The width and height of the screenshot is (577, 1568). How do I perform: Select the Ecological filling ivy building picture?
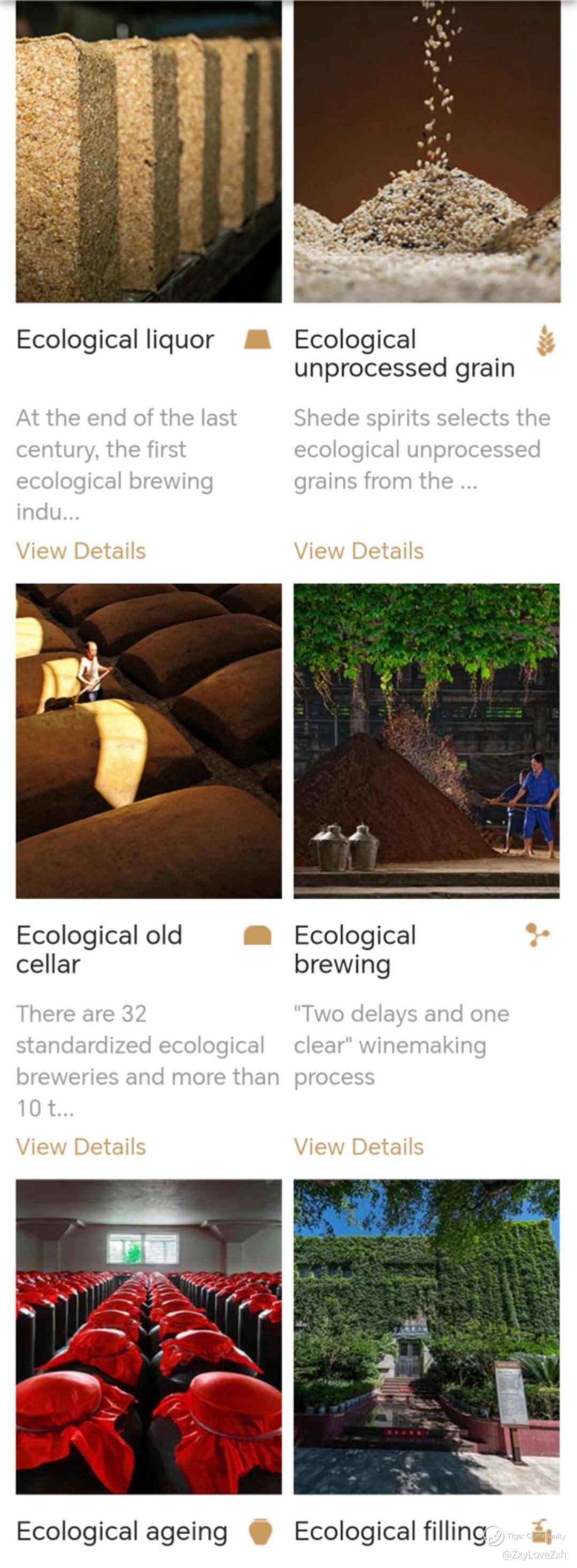(427, 1336)
